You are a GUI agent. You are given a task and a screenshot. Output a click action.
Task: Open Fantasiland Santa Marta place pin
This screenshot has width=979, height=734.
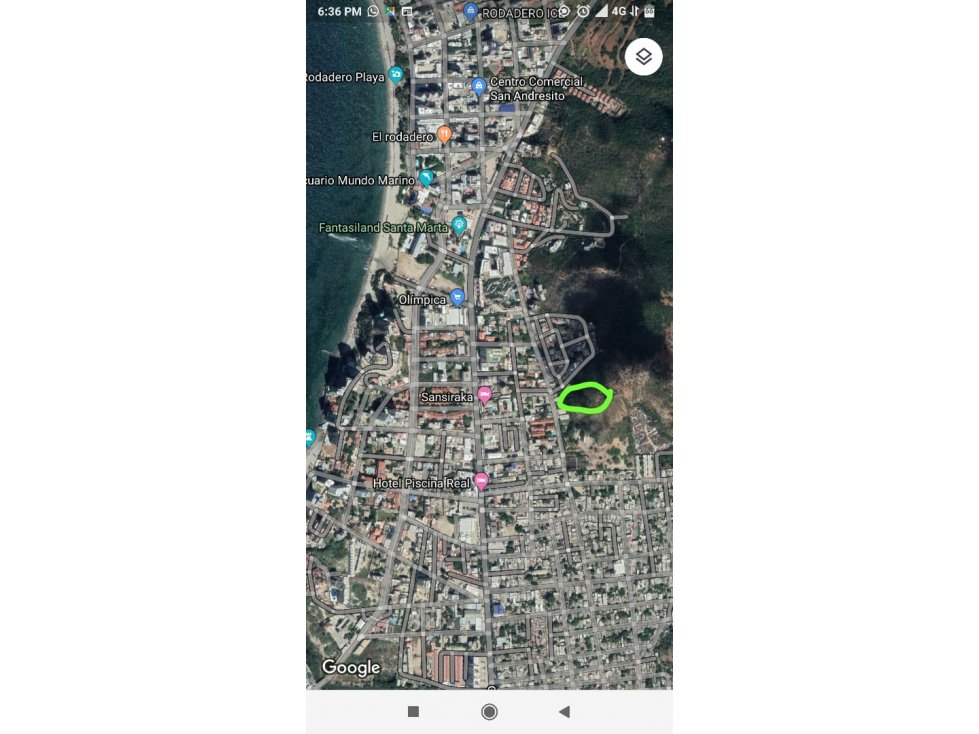pyautogui.click(x=459, y=225)
